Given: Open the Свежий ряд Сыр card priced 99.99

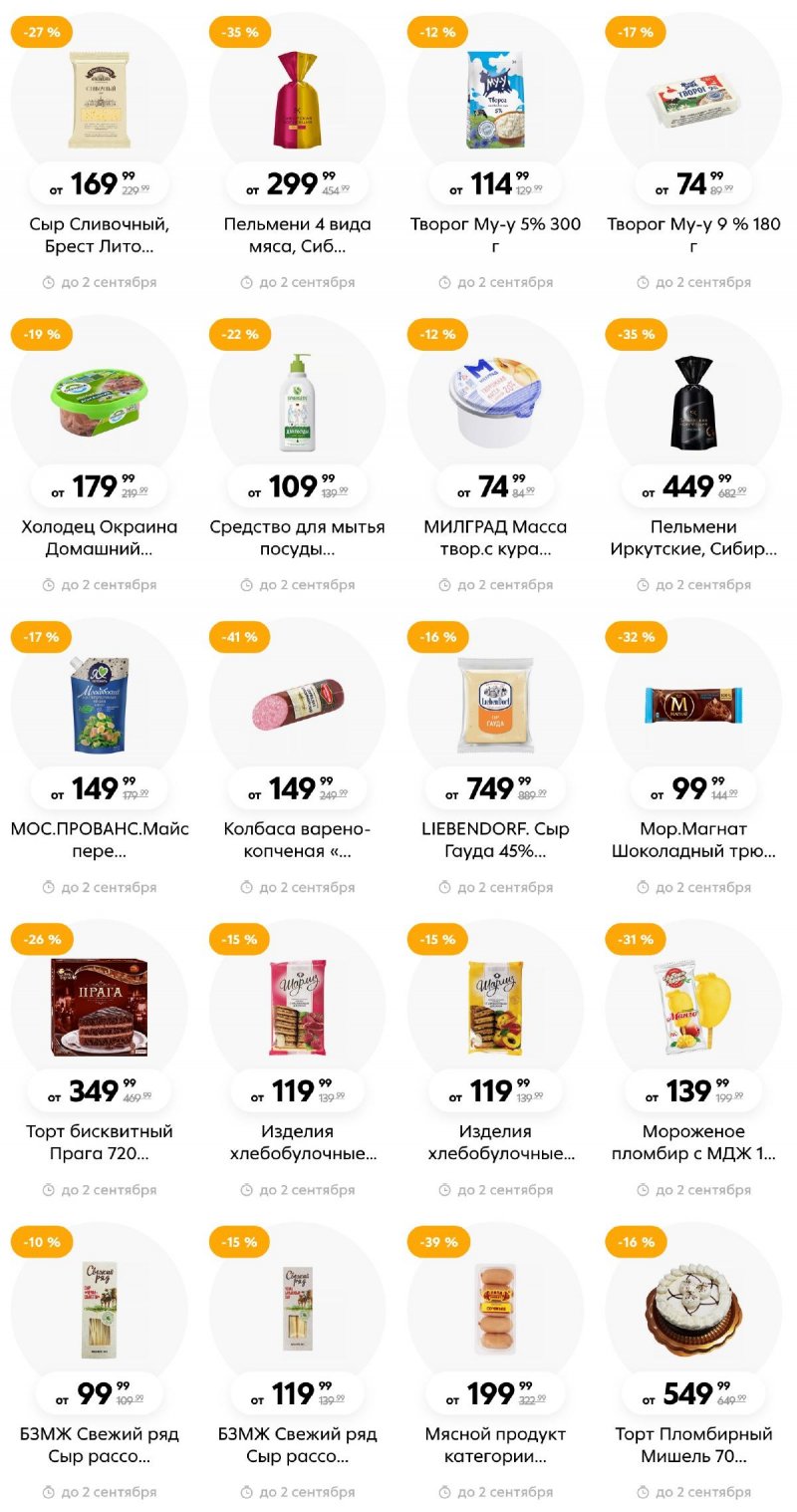Looking at the screenshot, I should [x=99, y=1311].
